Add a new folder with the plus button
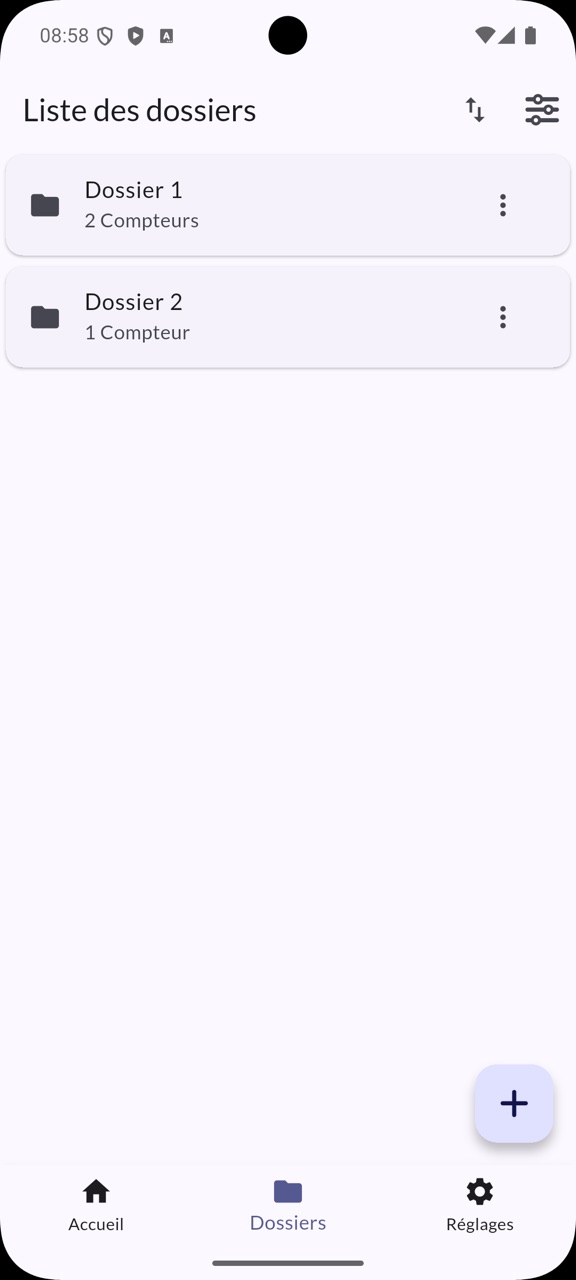 [514, 1103]
